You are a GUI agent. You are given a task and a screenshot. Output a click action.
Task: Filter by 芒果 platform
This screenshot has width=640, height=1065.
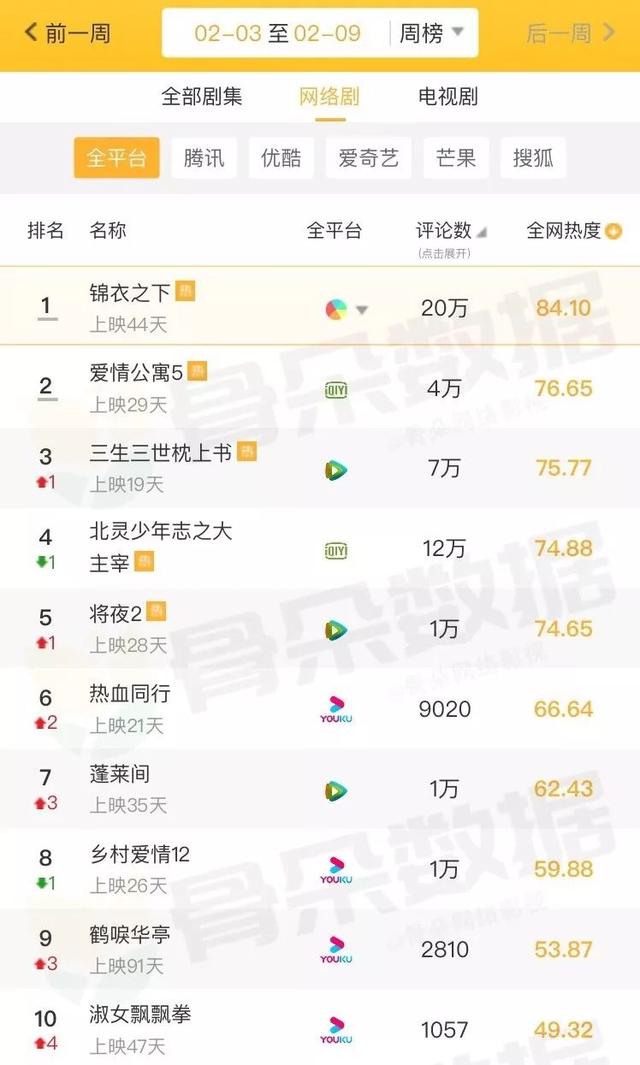[x=456, y=158]
